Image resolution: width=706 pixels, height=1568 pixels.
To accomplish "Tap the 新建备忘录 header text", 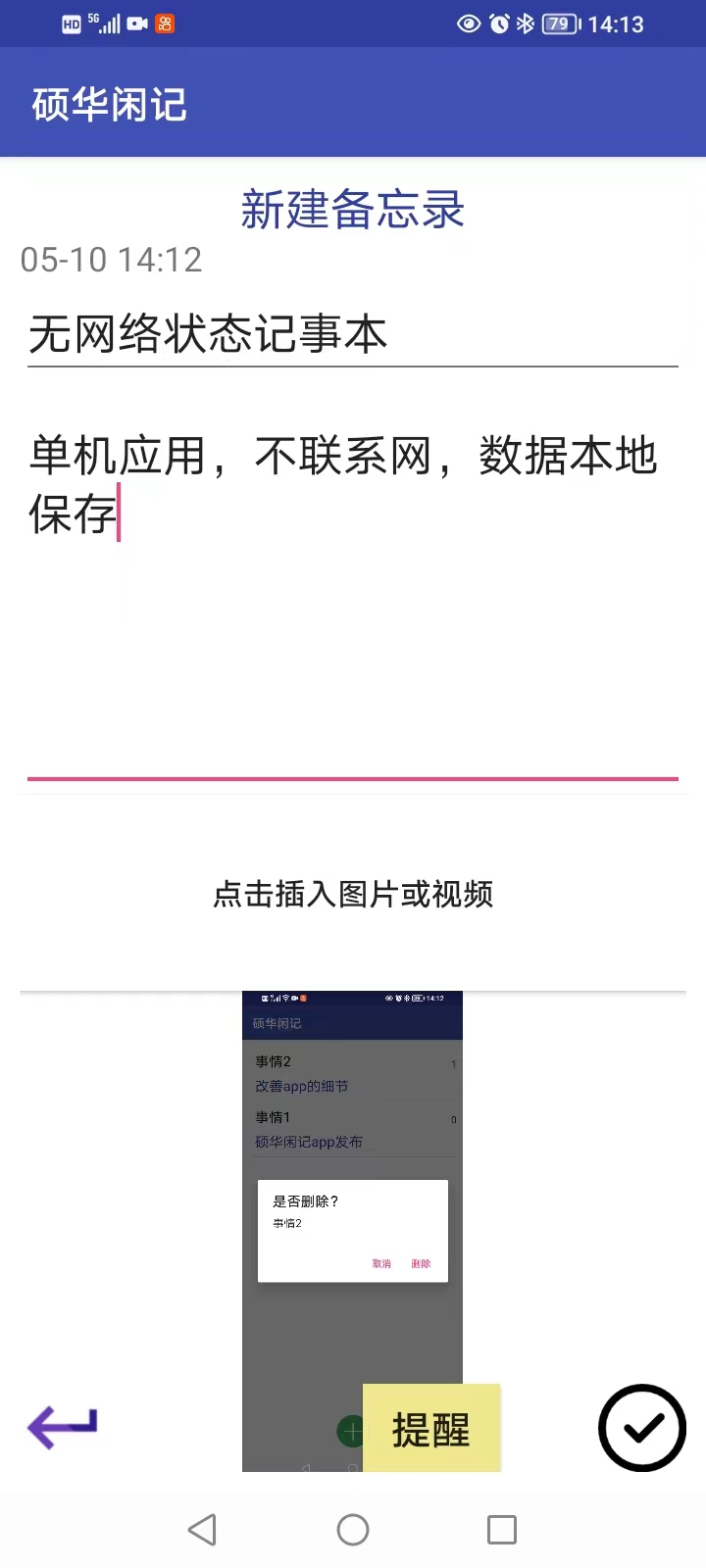I will (x=353, y=211).
